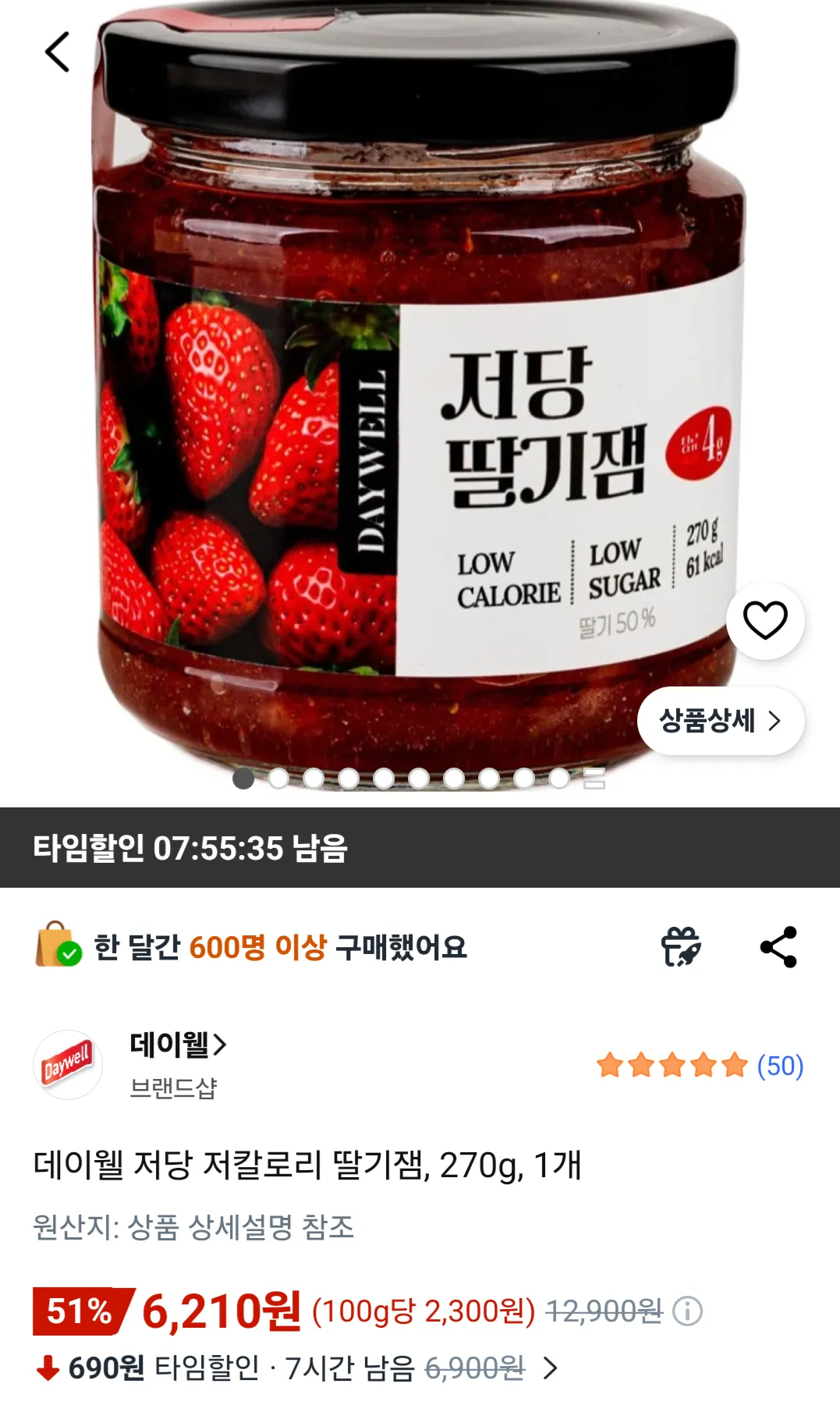Show price info next to 12,900원
This screenshot has width=840, height=1412.
(x=688, y=1311)
